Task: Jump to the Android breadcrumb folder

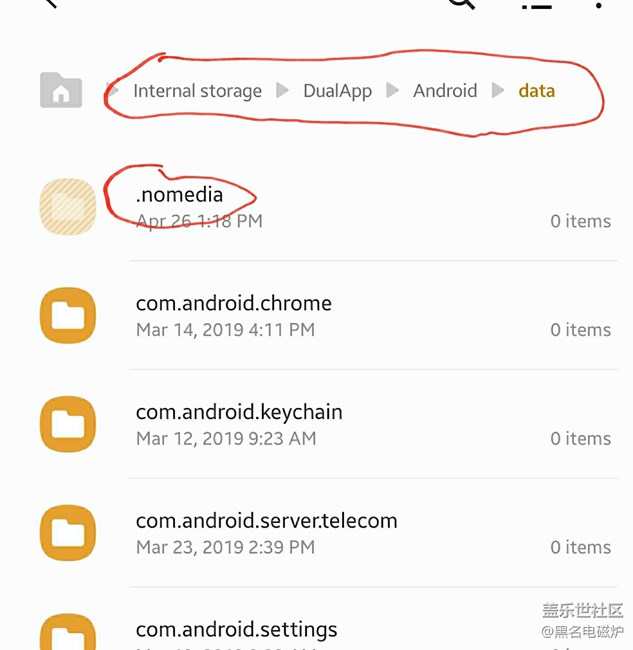Action: (445, 91)
